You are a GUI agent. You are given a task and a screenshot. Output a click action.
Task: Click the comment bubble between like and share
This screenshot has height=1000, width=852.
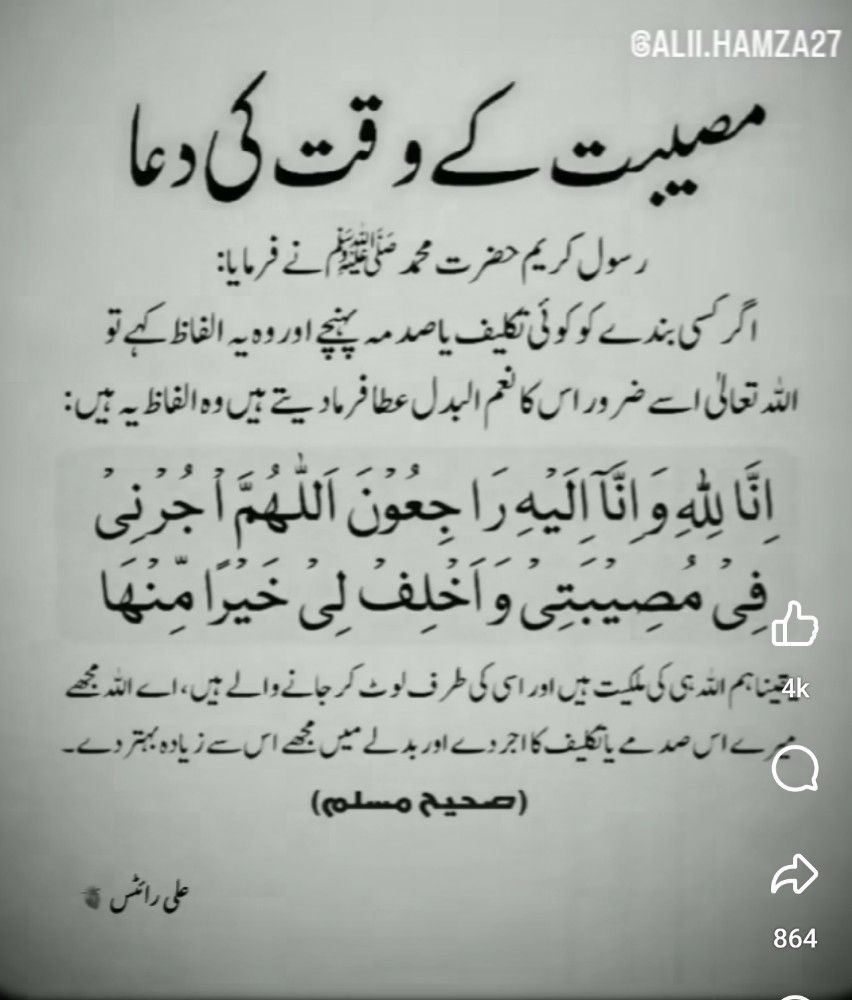point(793,768)
